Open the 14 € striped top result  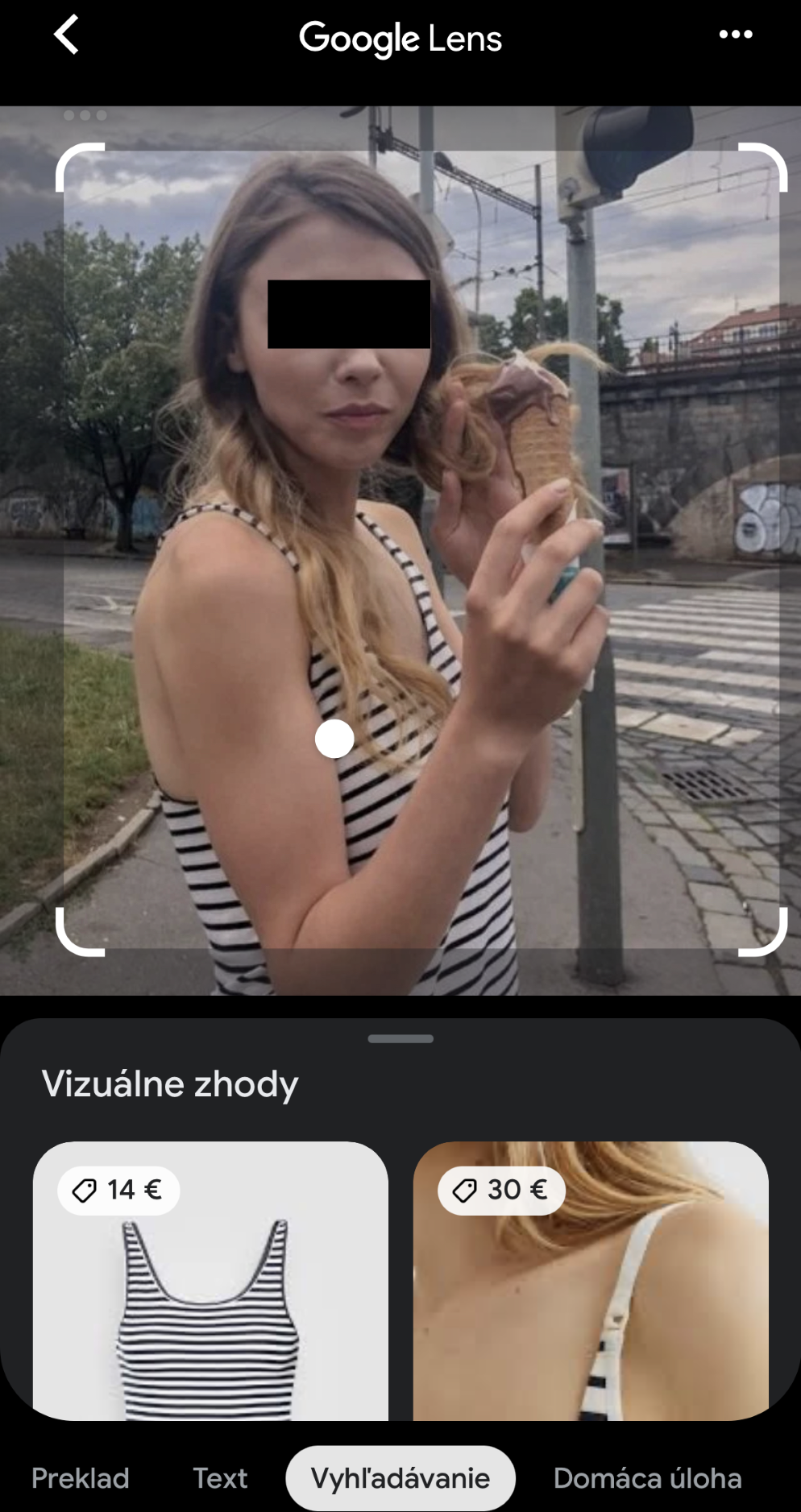pos(210,1281)
